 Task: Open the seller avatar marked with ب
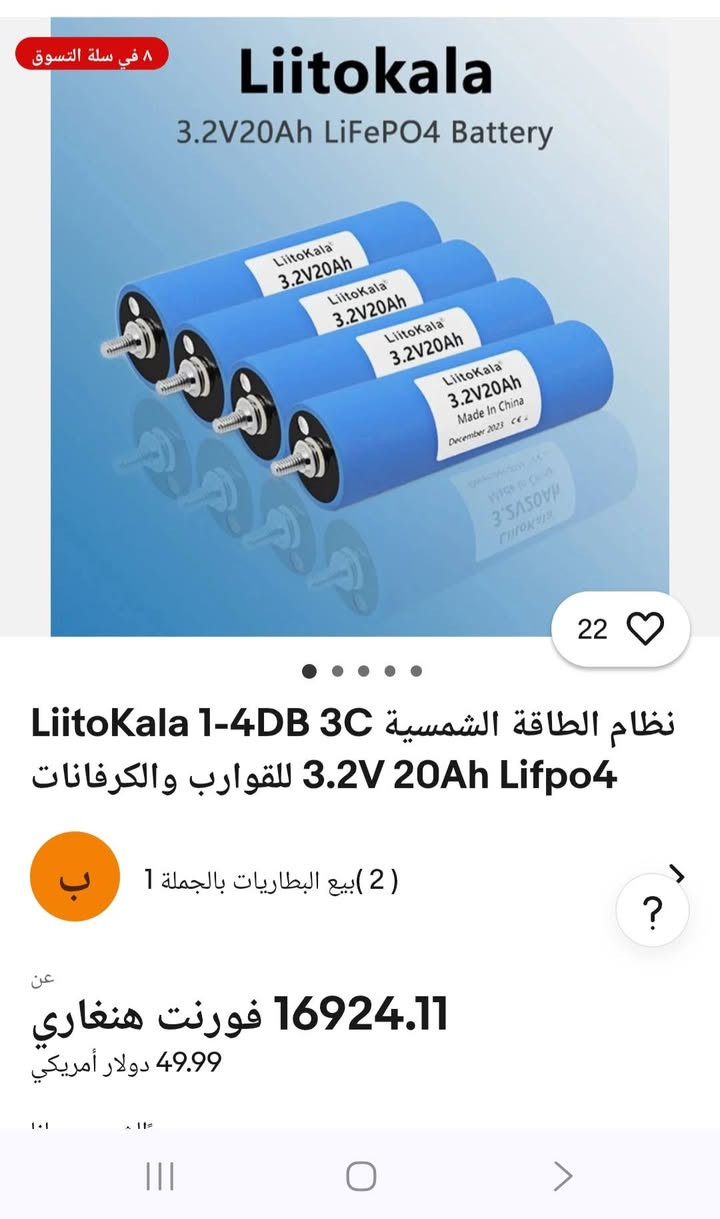75,881
